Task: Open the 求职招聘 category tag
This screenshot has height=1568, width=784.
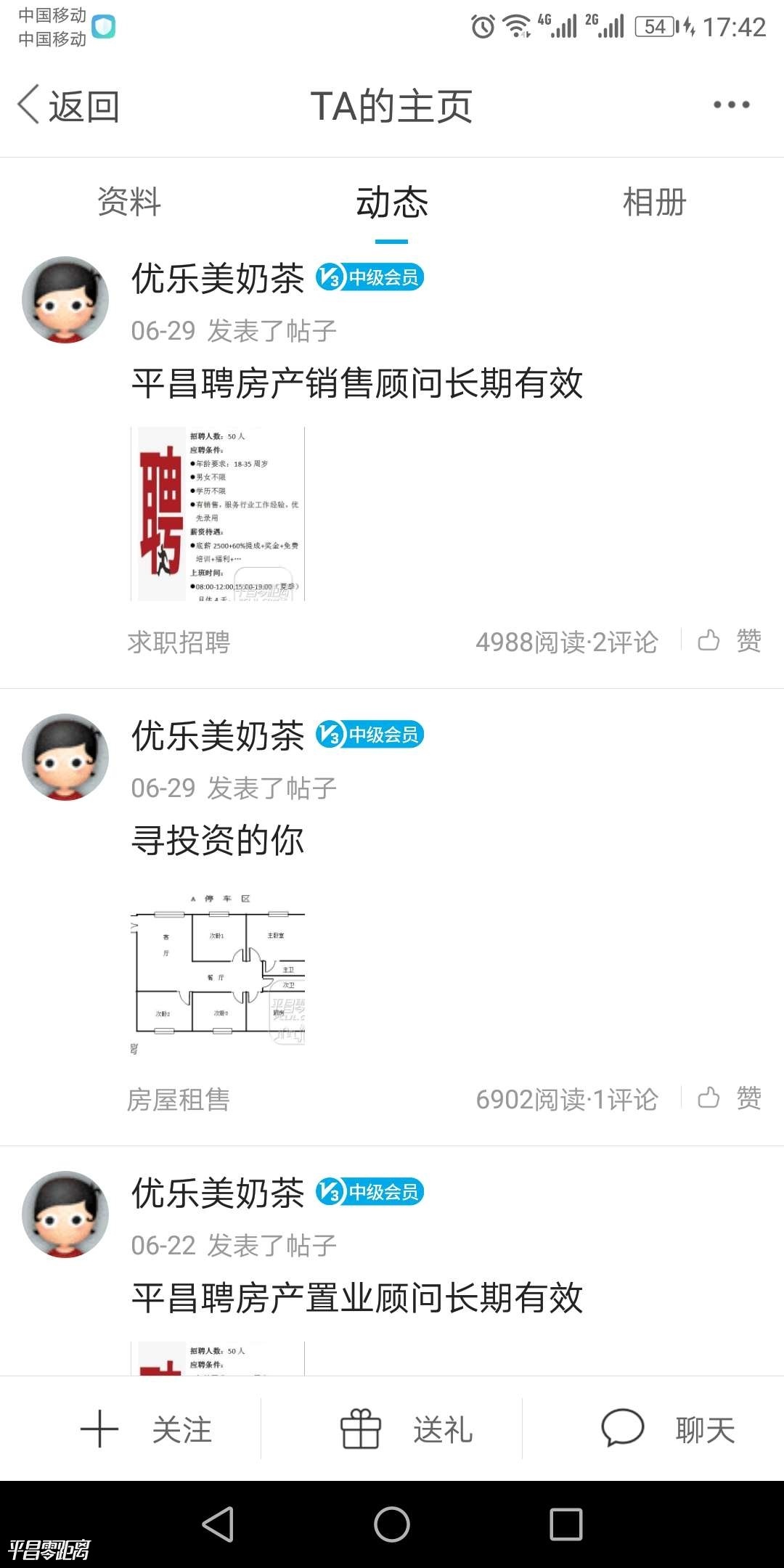Action: 179,642
